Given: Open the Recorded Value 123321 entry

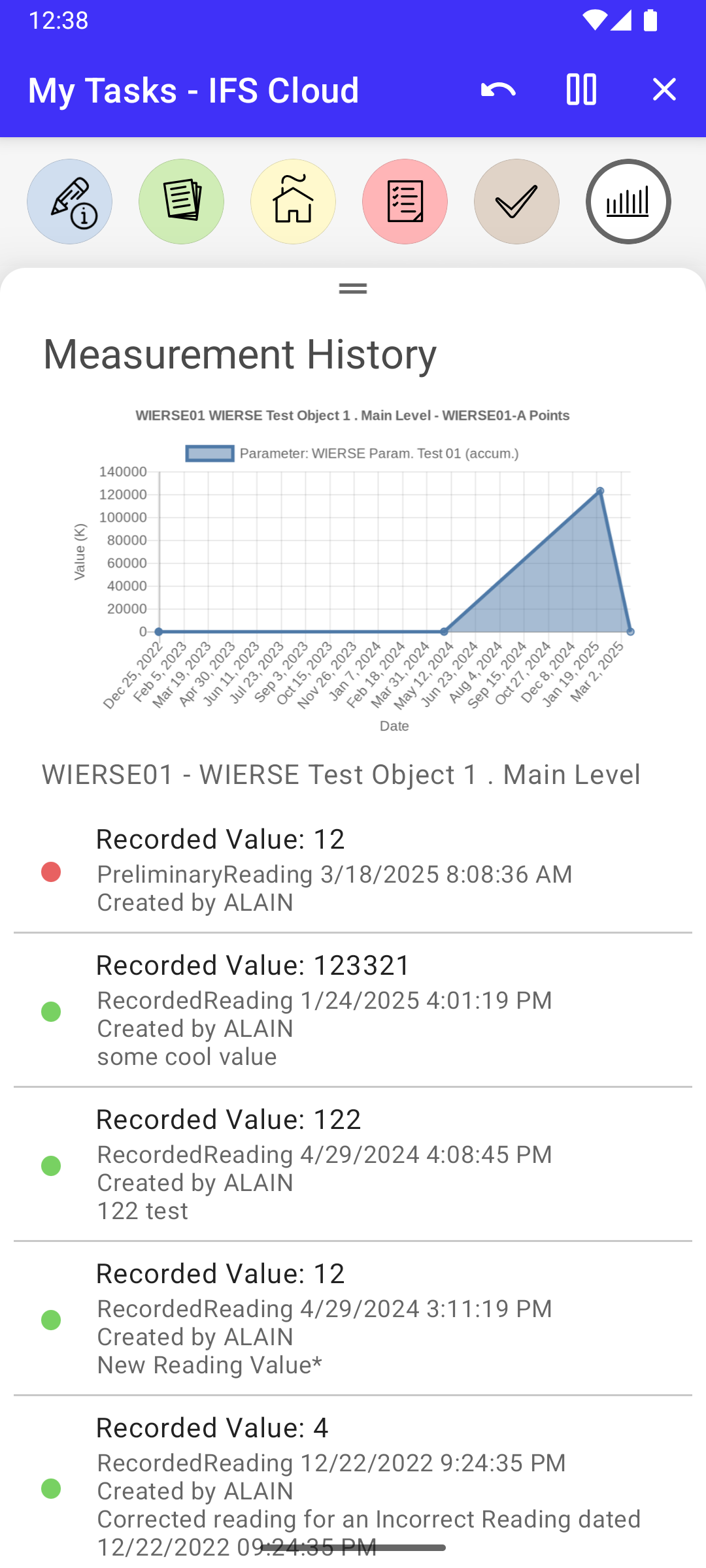Looking at the screenshot, I should tap(353, 1010).
